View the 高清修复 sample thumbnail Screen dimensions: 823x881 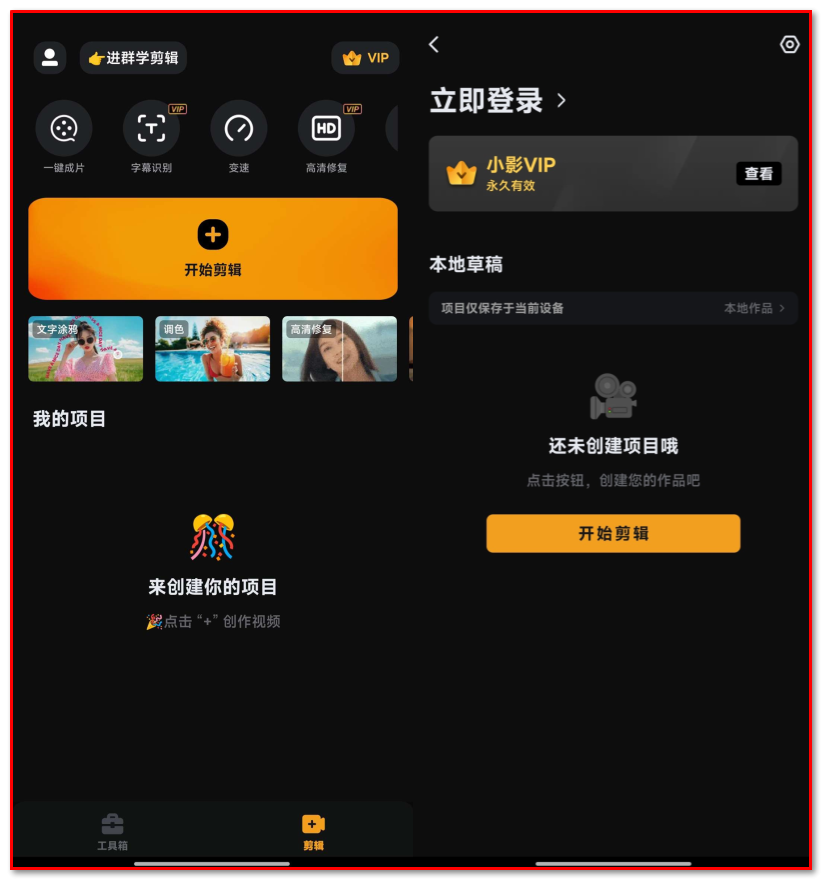click(339, 349)
